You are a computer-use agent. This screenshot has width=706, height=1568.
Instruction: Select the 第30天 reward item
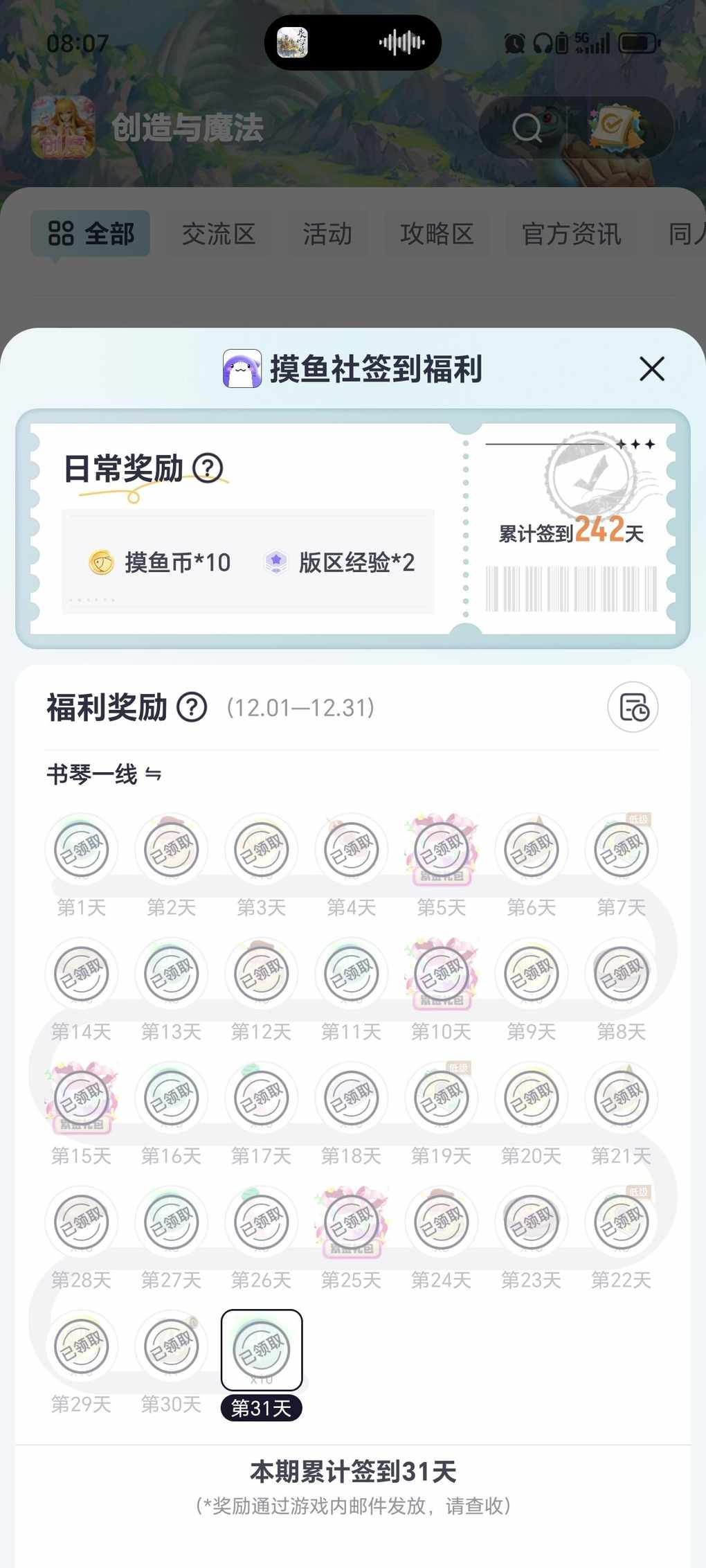172,1346
